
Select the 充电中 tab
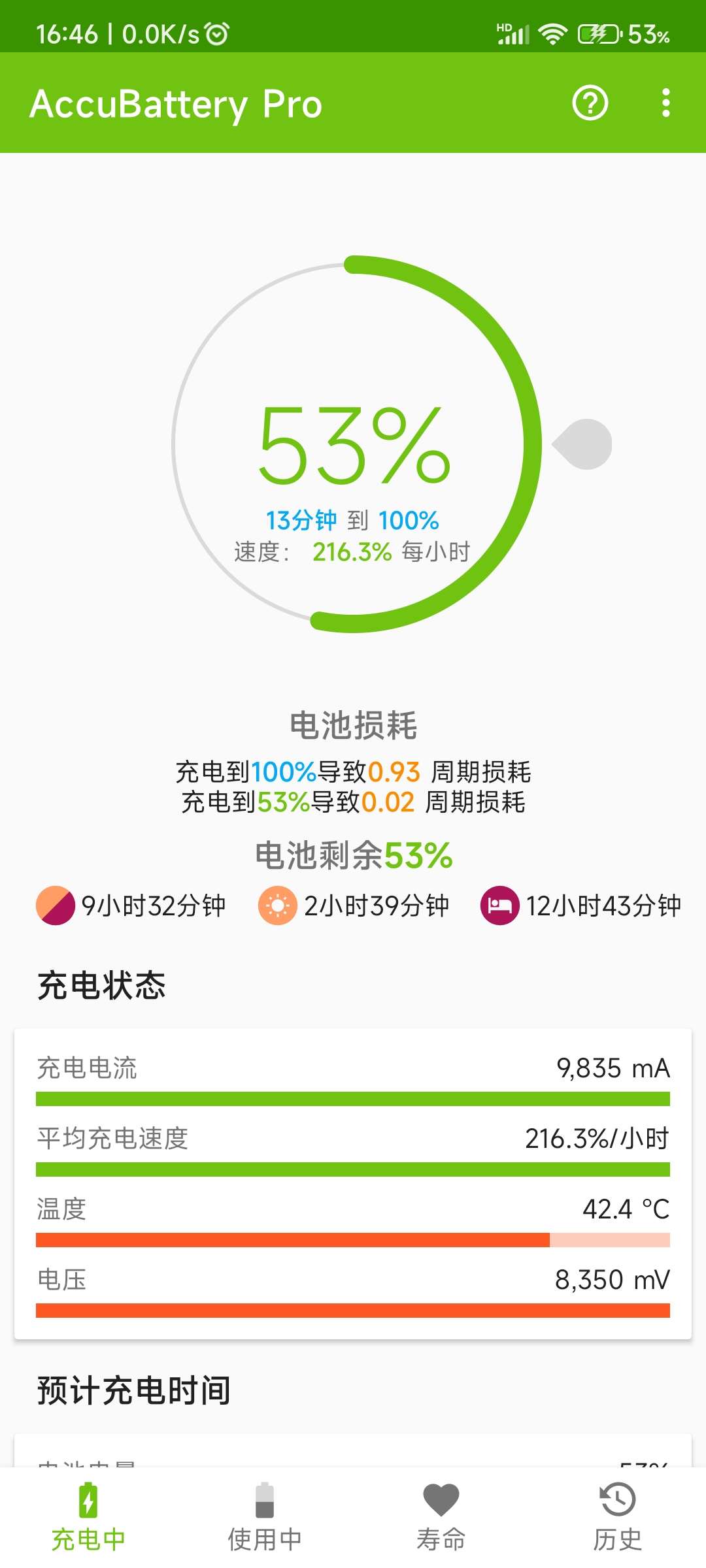click(x=88, y=1517)
